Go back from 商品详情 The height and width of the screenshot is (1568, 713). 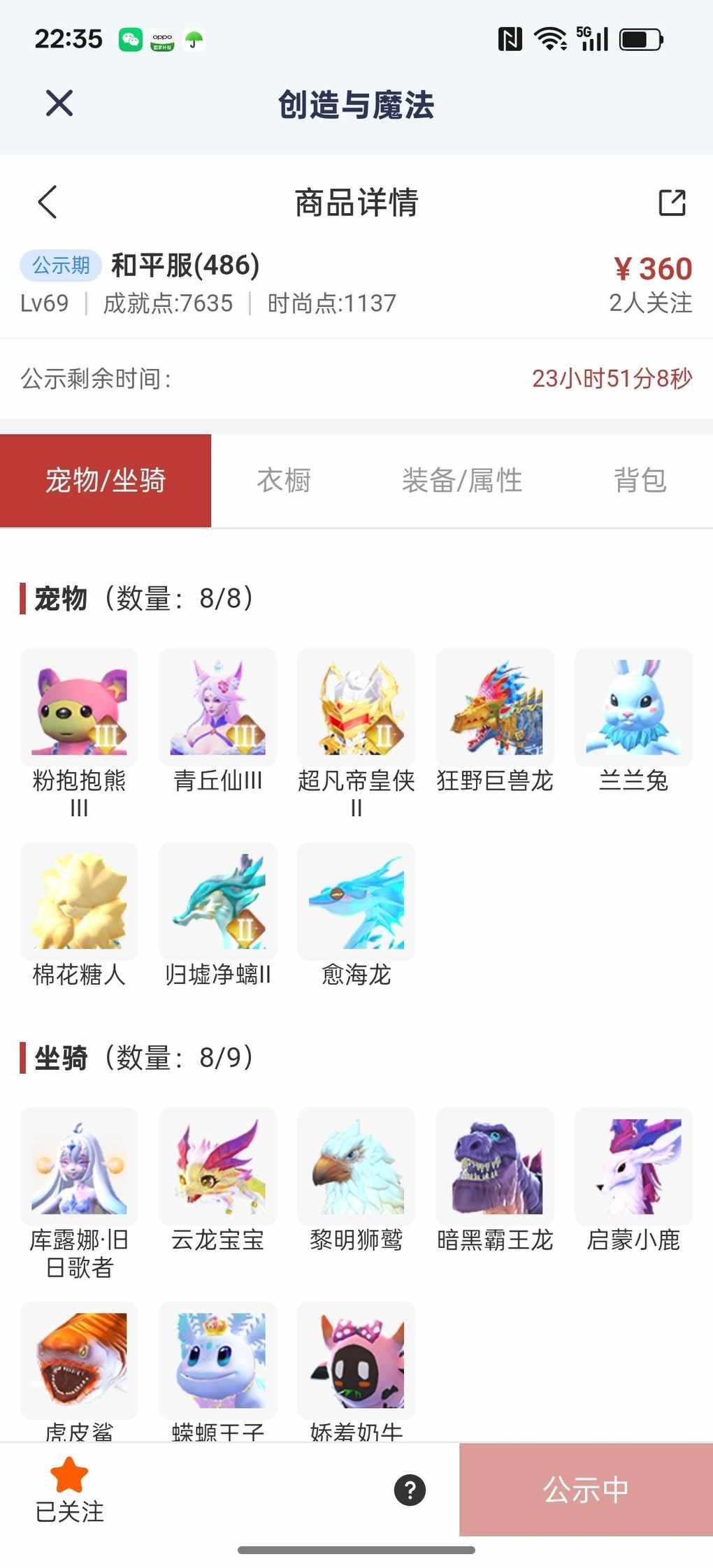click(x=48, y=203)
